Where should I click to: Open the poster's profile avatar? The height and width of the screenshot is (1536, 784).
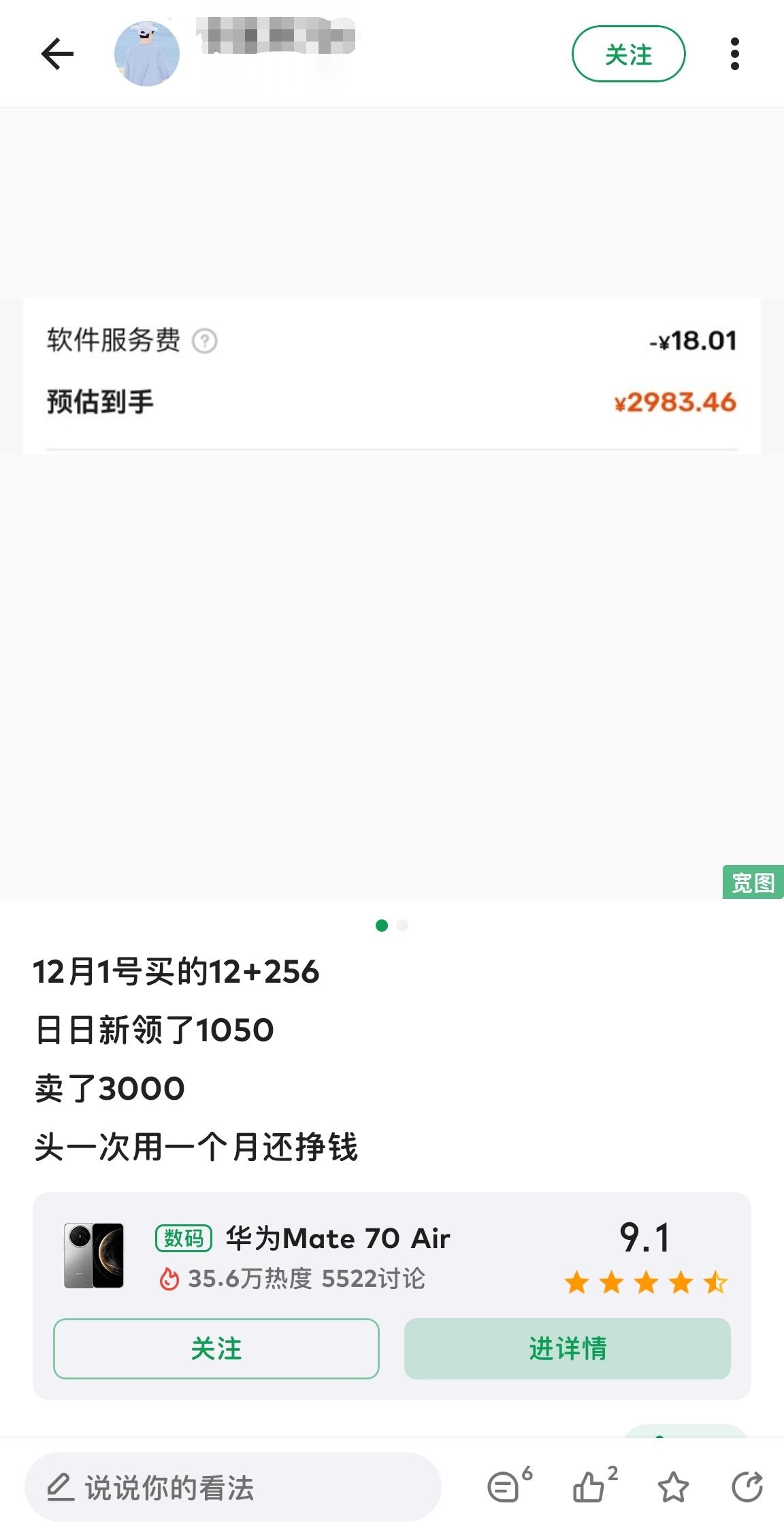pyautogui.click(x=147, y=53)
